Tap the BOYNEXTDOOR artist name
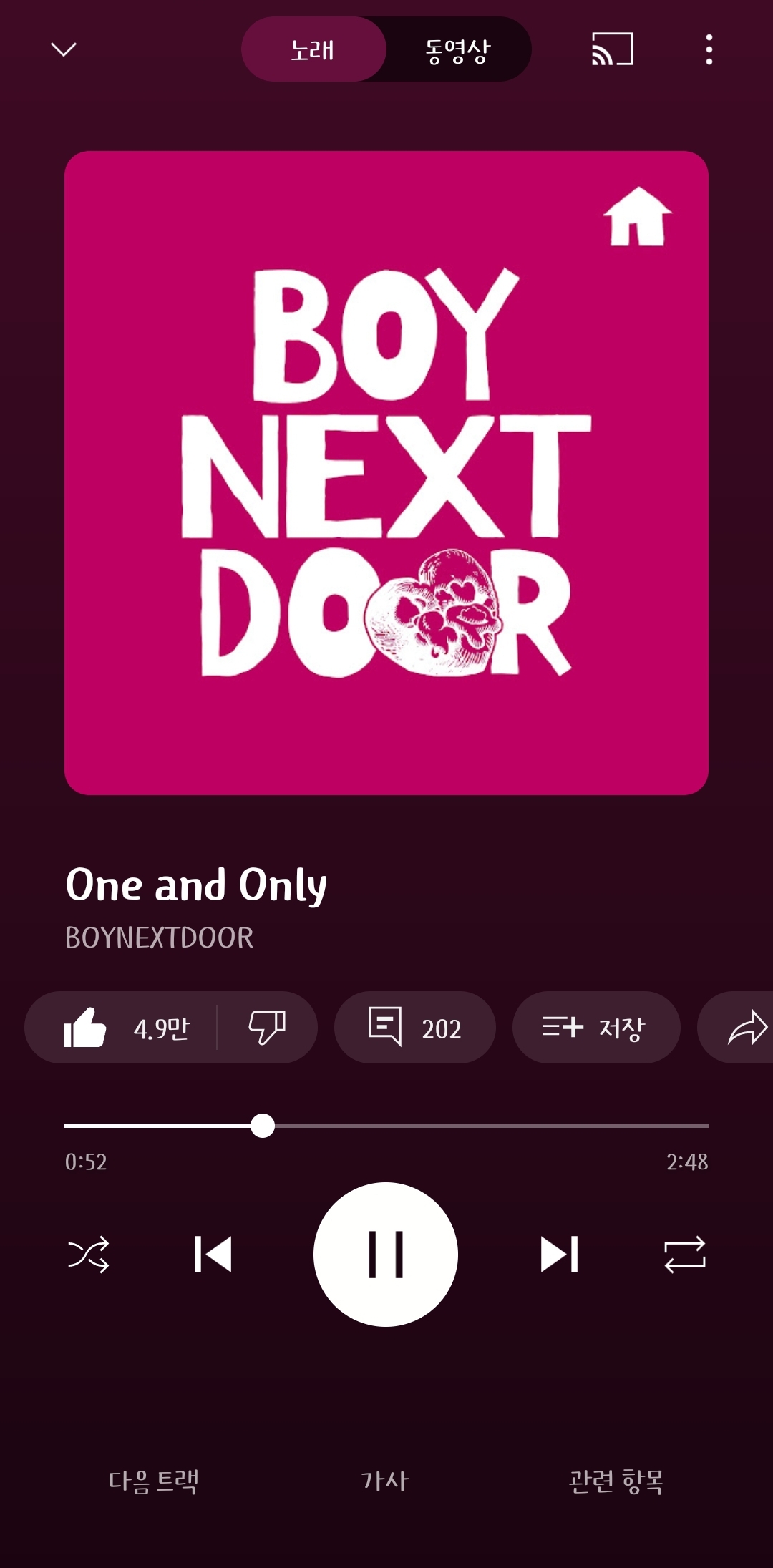773x1568 pixels. coord(160,938)
